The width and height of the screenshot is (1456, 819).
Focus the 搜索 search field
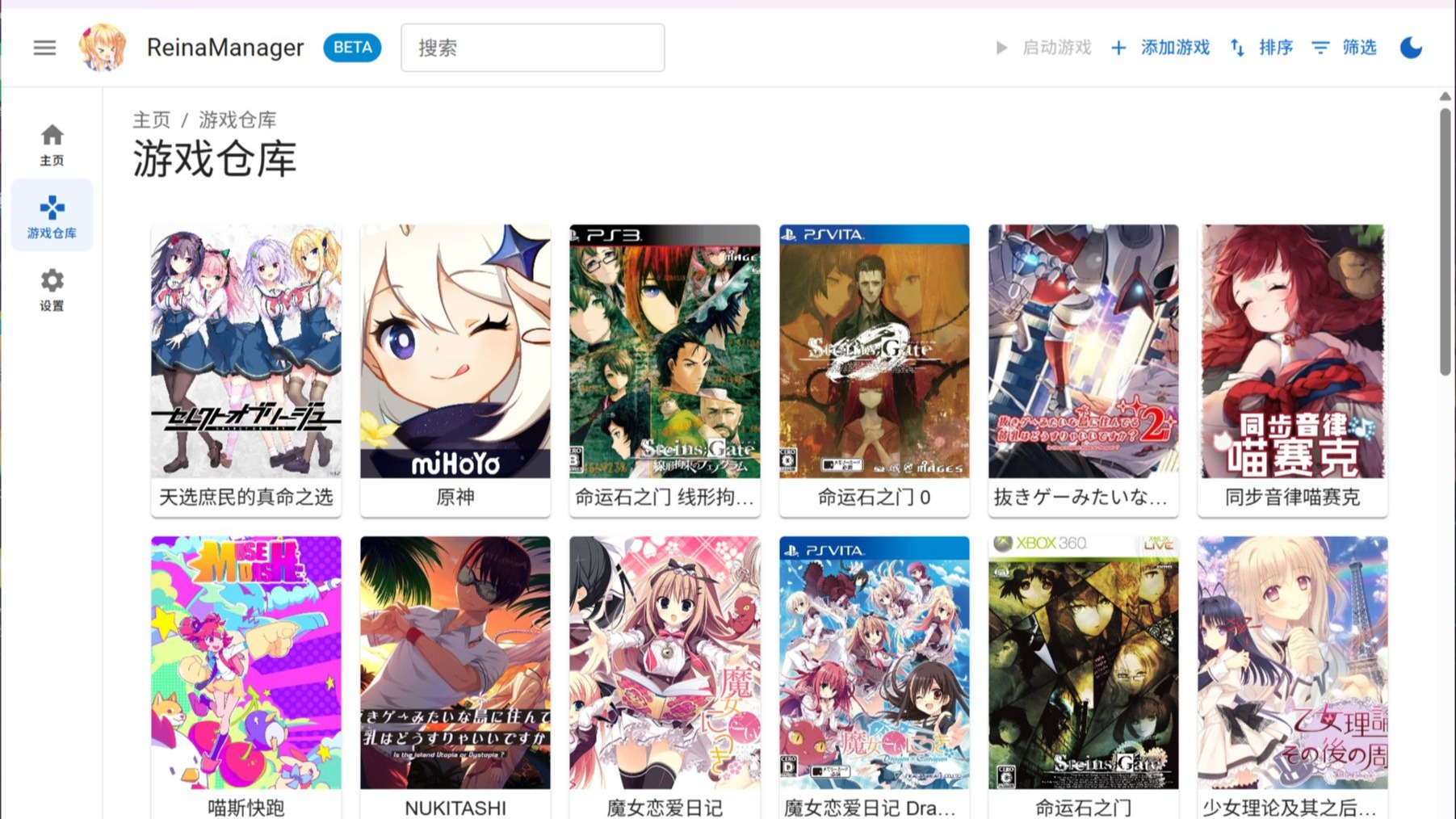532,48
